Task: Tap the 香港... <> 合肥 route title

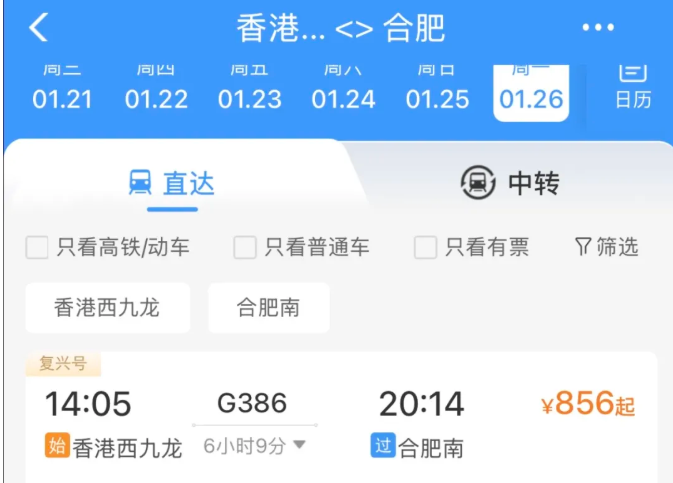Action: coord(340,28)
